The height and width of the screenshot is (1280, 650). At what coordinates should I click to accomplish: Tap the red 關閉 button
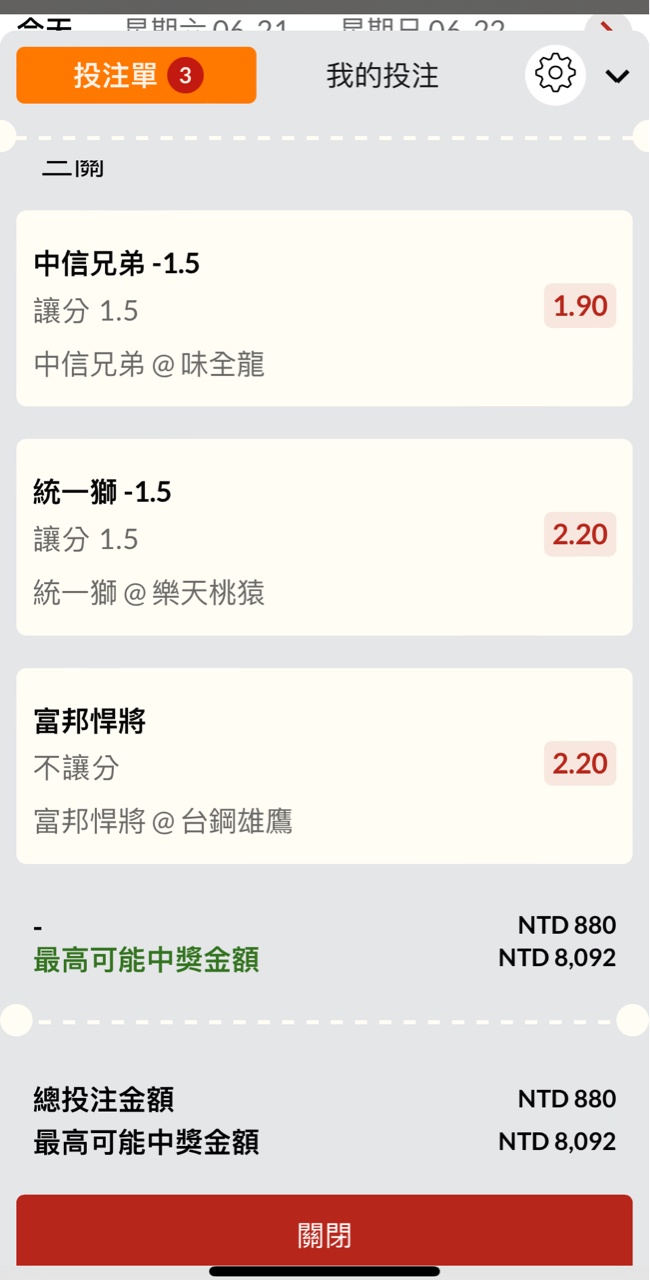click(x=324, y=1234)
